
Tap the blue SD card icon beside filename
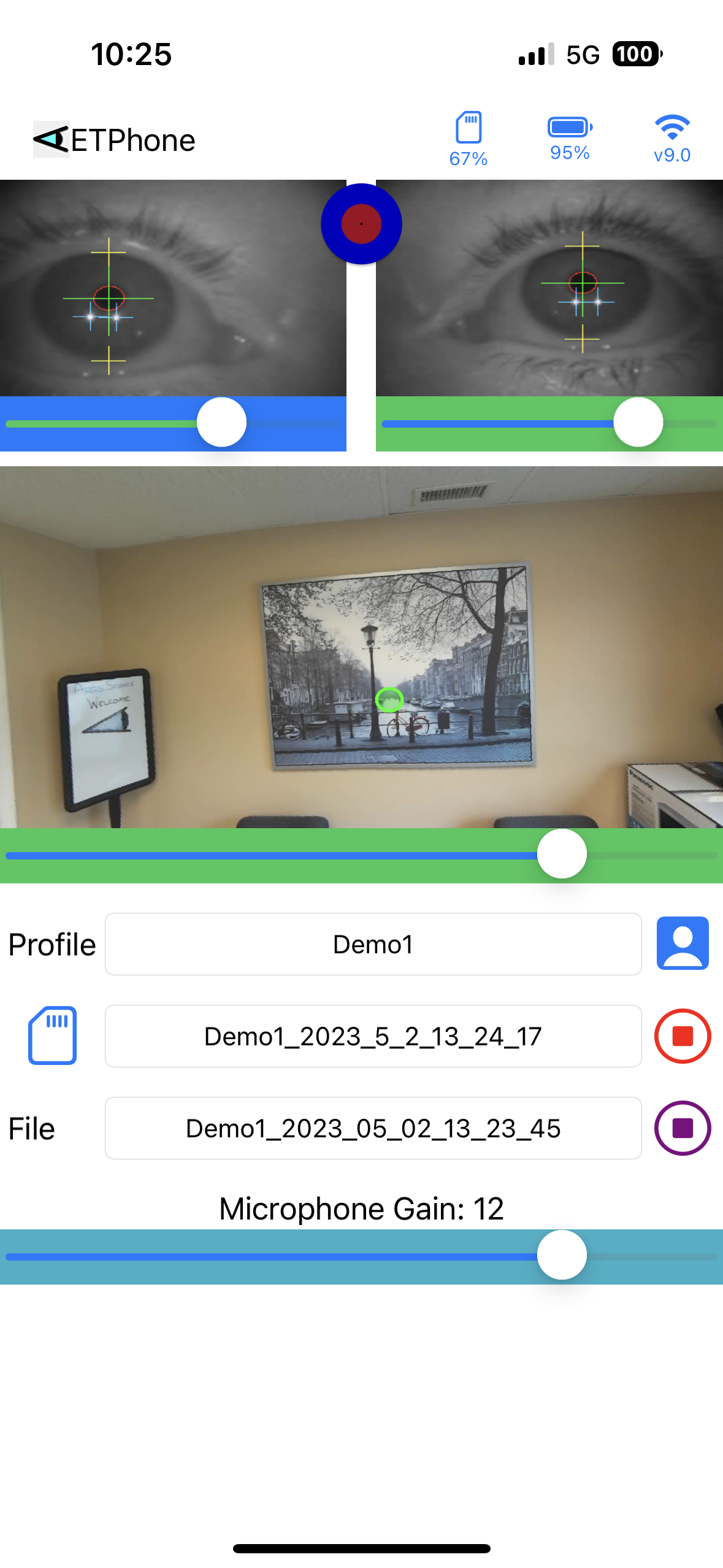pyautogui.click(x=53, y=1036)
